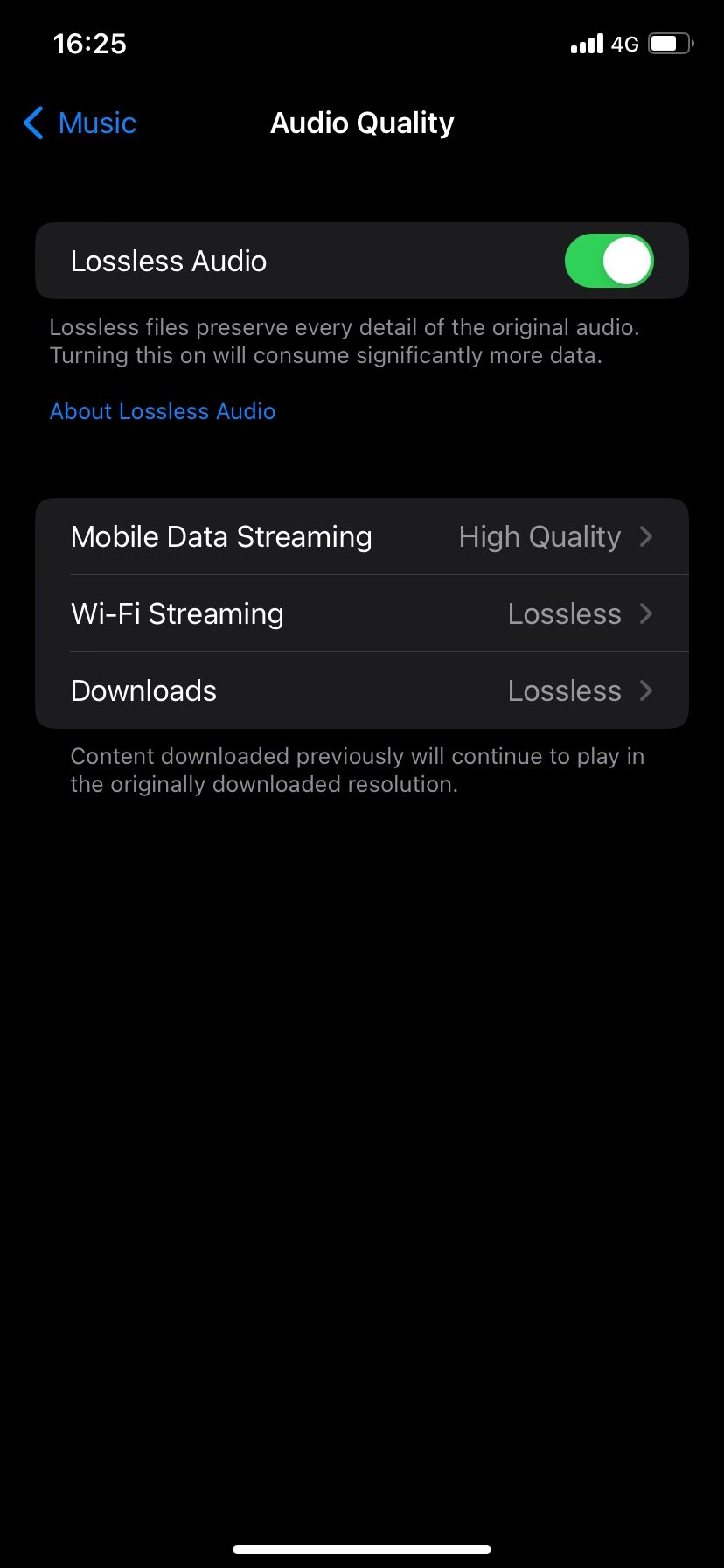Disable the Lossless Audio toggle
The height and width of the screenshot is (1568, 724).
(611, 260)
